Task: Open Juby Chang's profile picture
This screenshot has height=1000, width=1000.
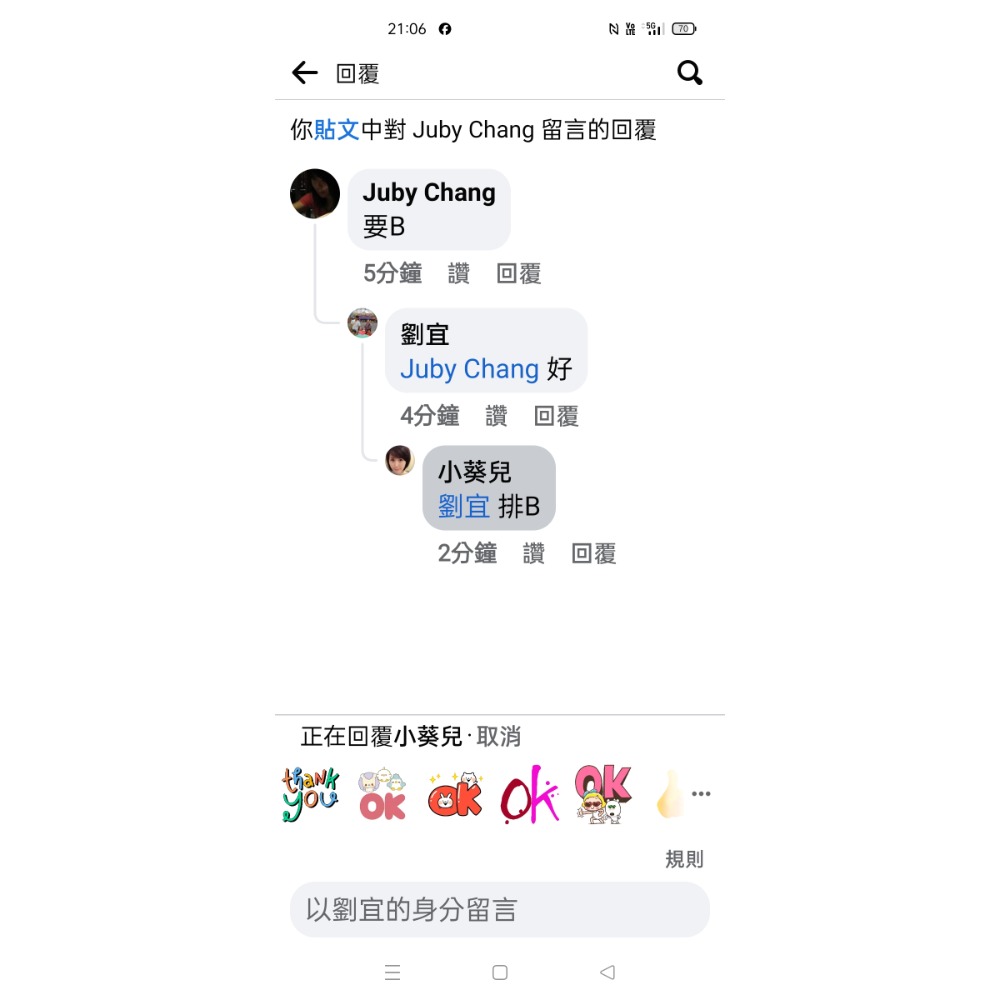Action: [315, 194]
